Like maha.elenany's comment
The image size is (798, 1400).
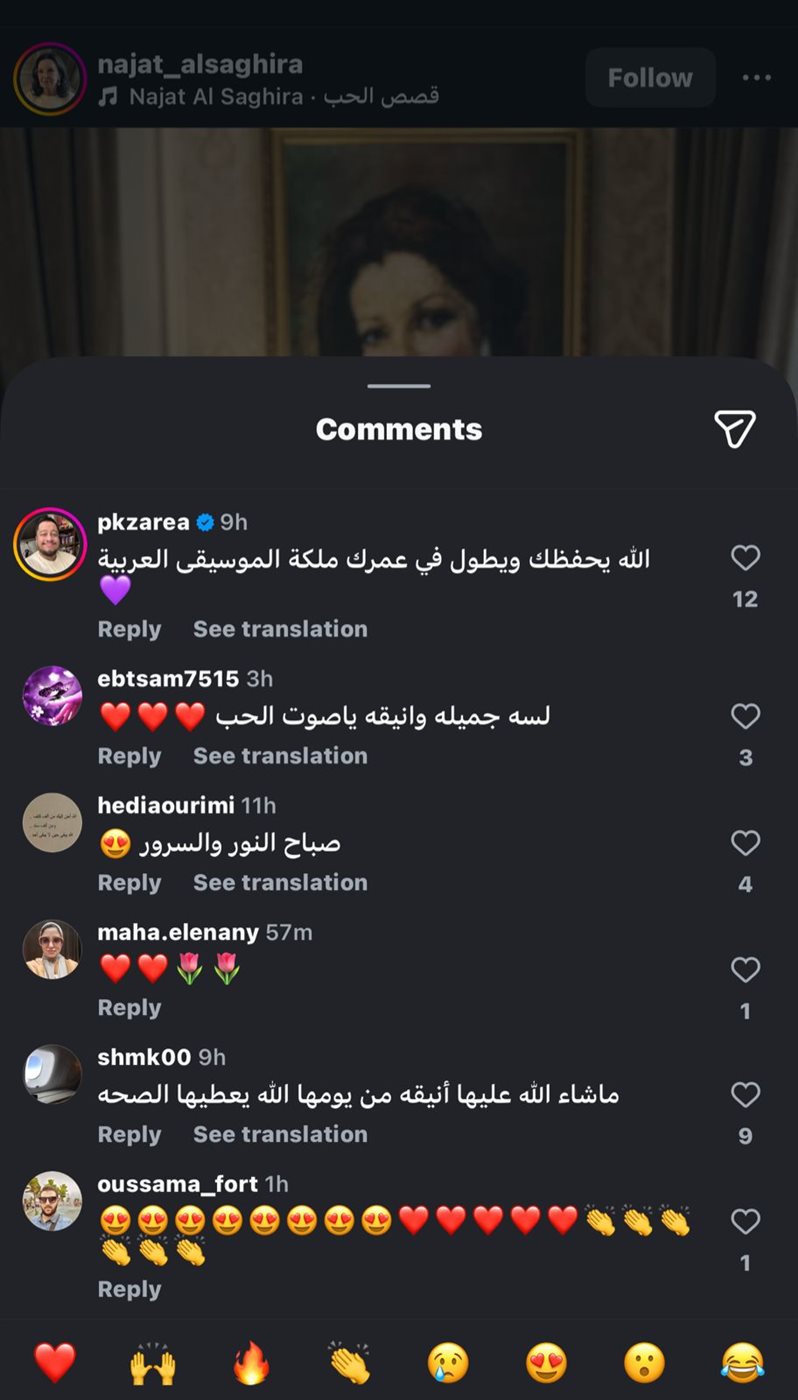pyautogui.click(x=745, y=969)
